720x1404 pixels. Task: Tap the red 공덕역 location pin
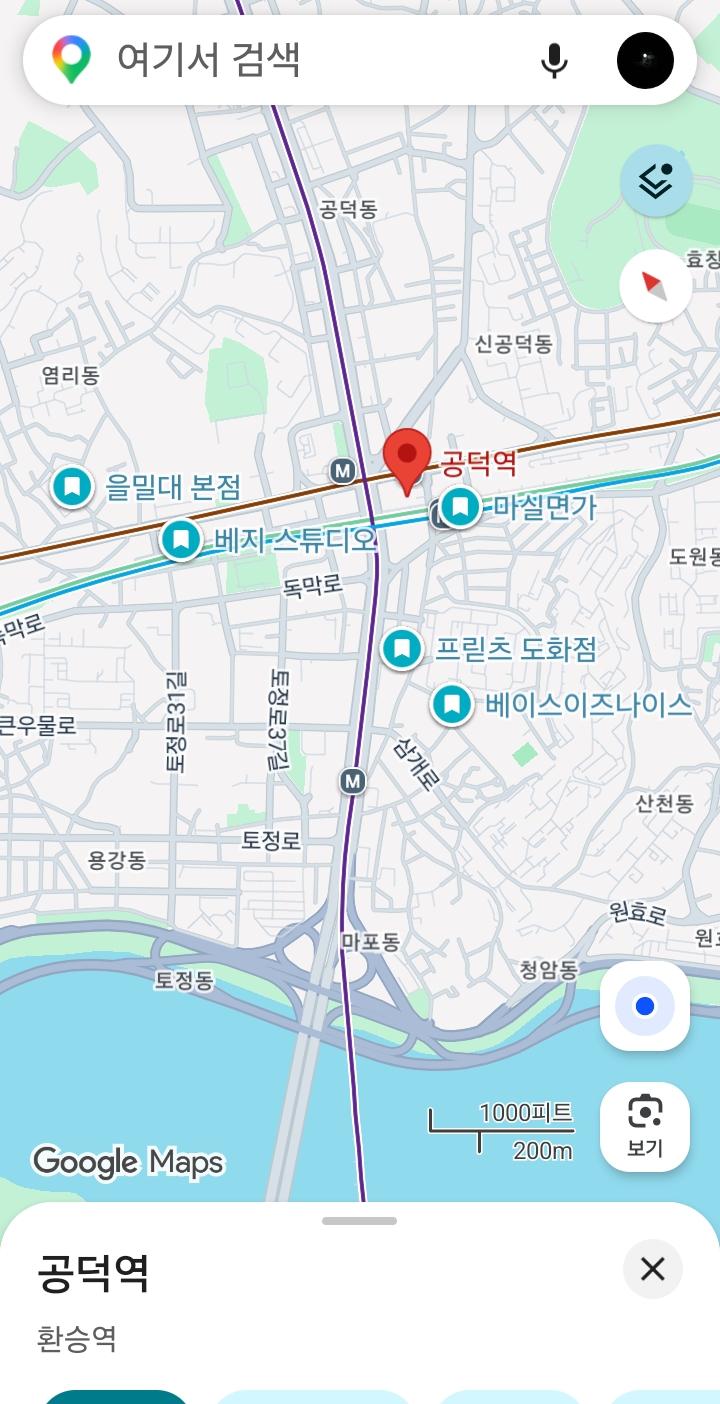[407, 461]
